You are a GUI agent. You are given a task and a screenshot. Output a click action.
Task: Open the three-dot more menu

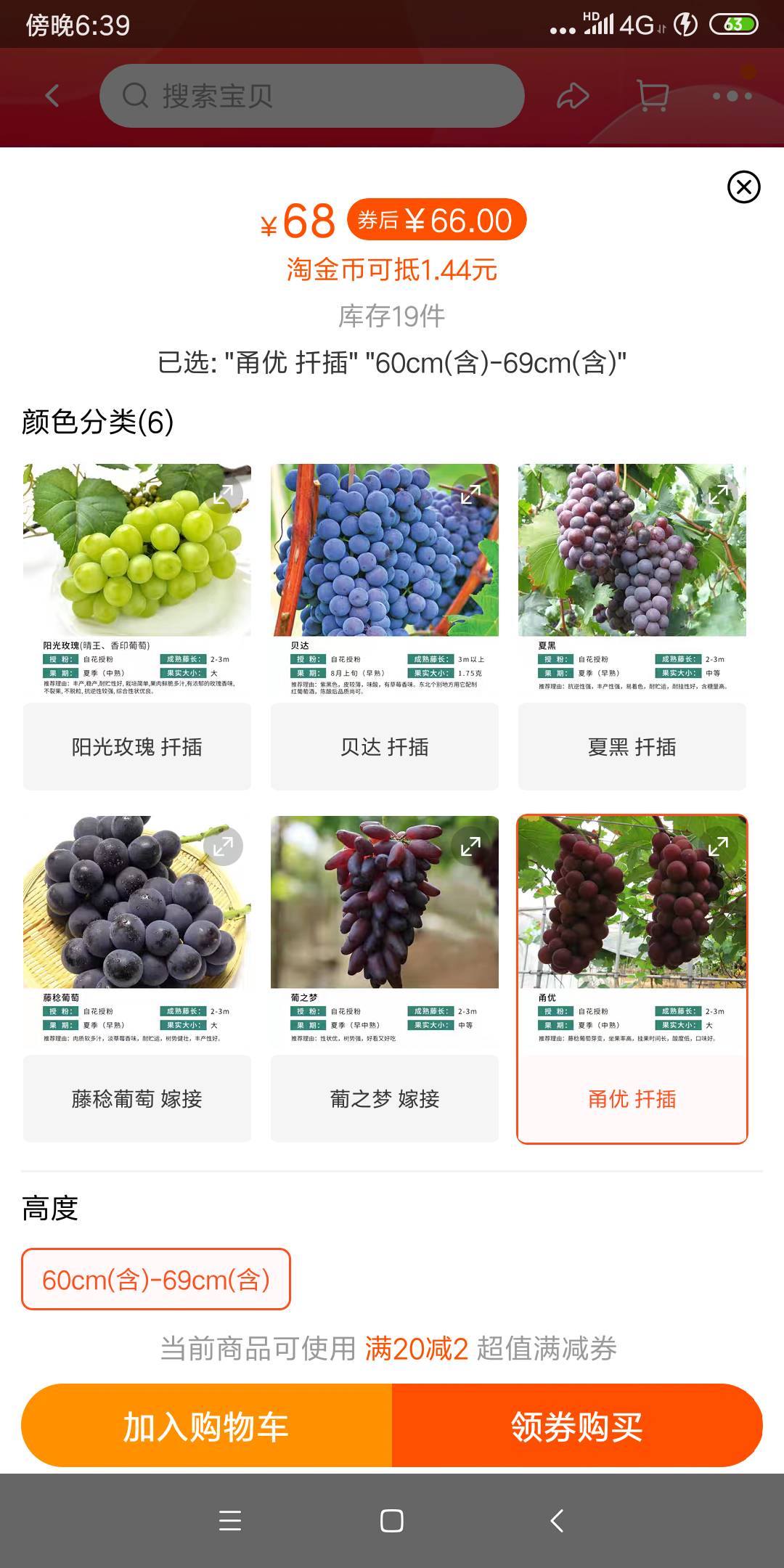[x=732, y=96]
